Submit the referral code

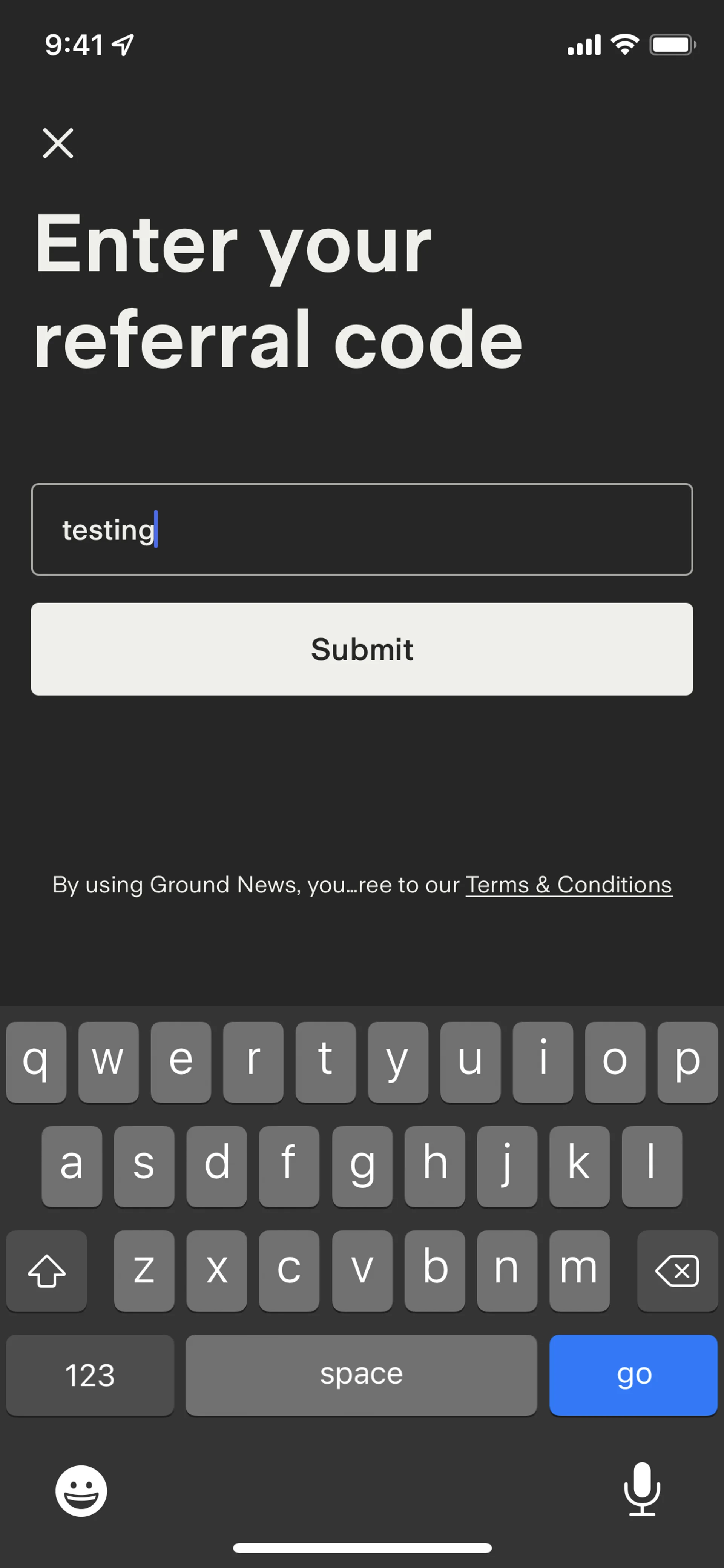pyautogui.click(x=361, y=649)
